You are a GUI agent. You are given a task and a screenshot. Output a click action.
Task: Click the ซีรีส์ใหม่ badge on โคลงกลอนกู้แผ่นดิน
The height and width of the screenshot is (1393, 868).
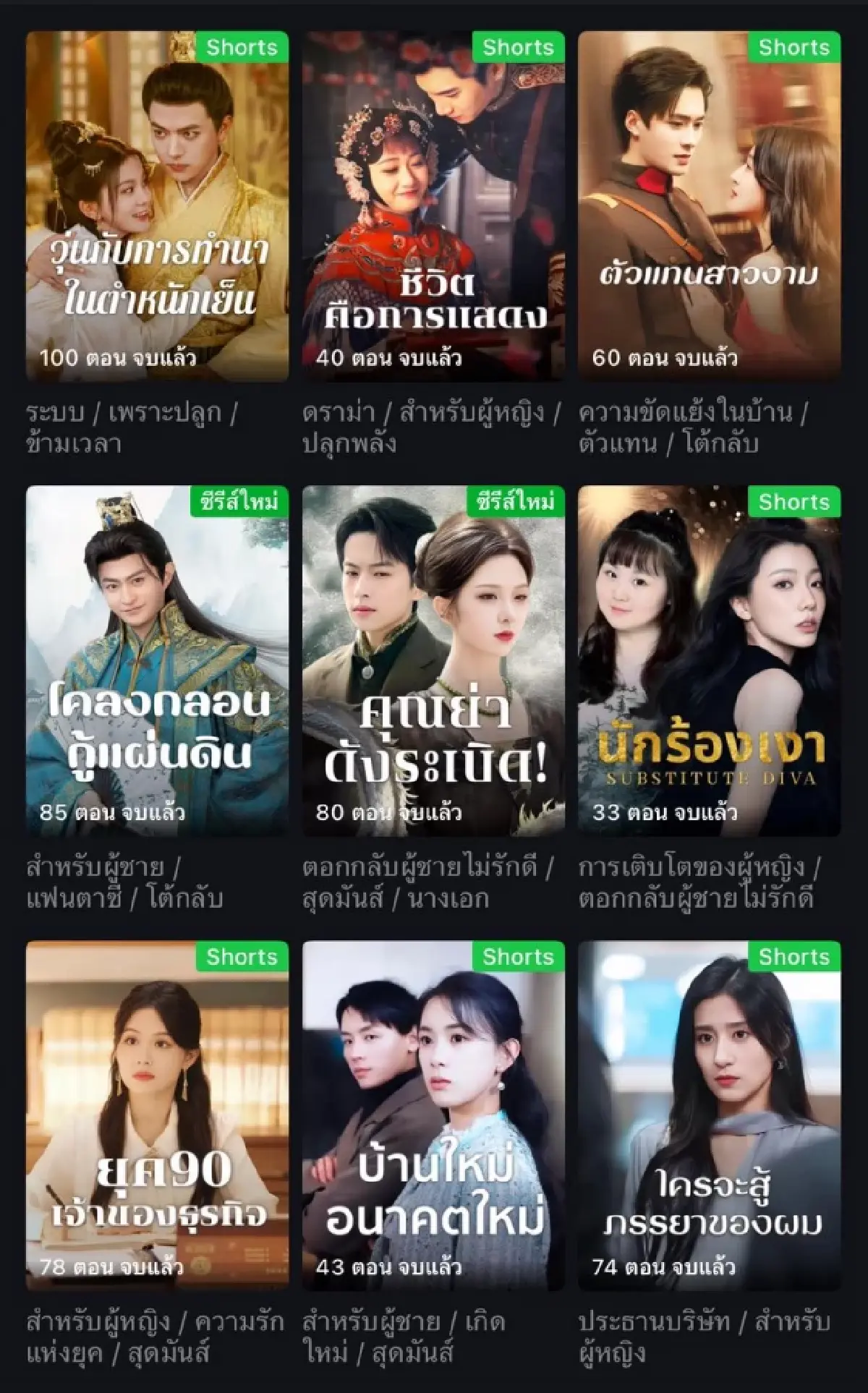point(239,499)
